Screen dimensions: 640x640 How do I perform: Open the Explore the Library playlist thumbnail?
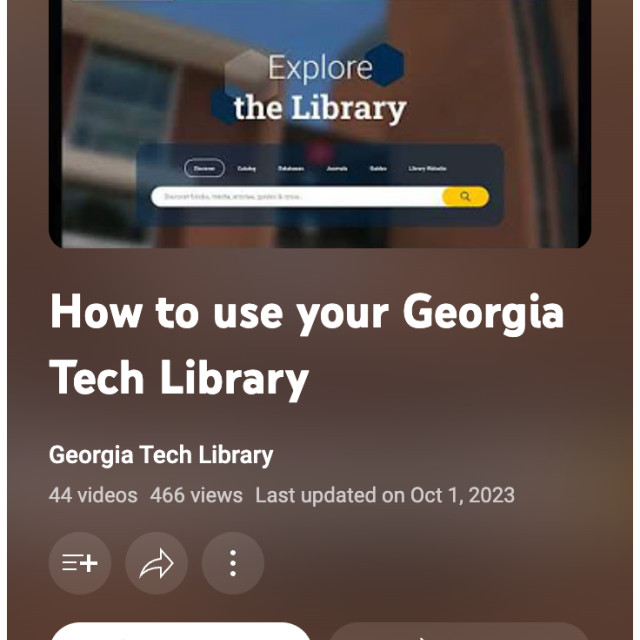[320, 125]
